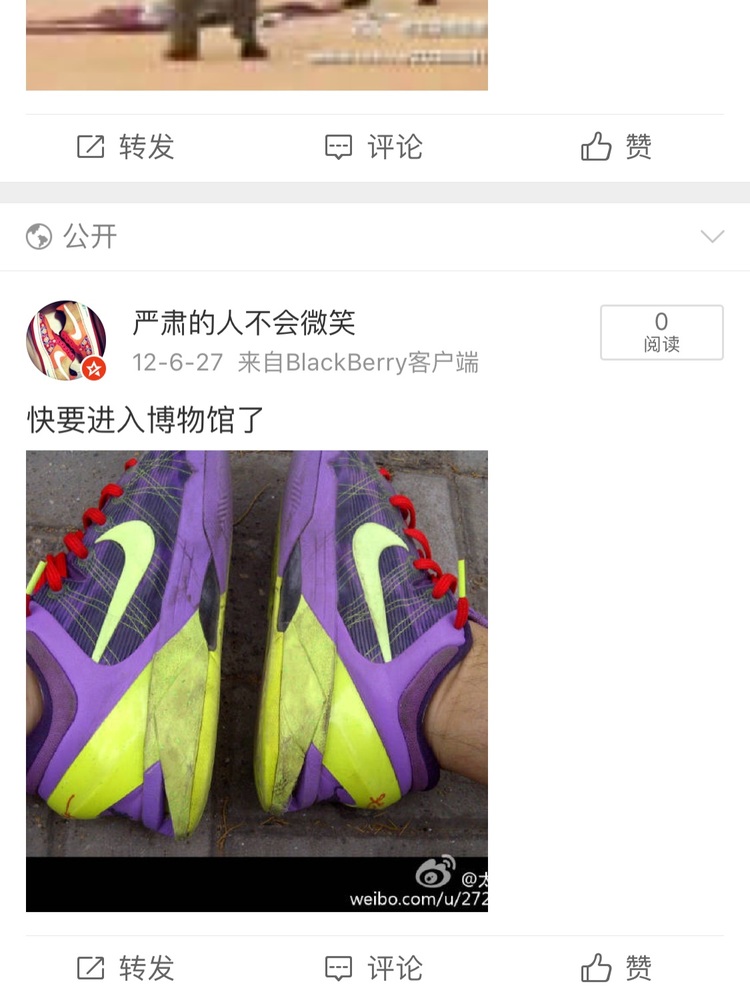Like (赞) the post above 公开
The image size is (750, 1000).
pyautogui.click(x=616, y=148)
